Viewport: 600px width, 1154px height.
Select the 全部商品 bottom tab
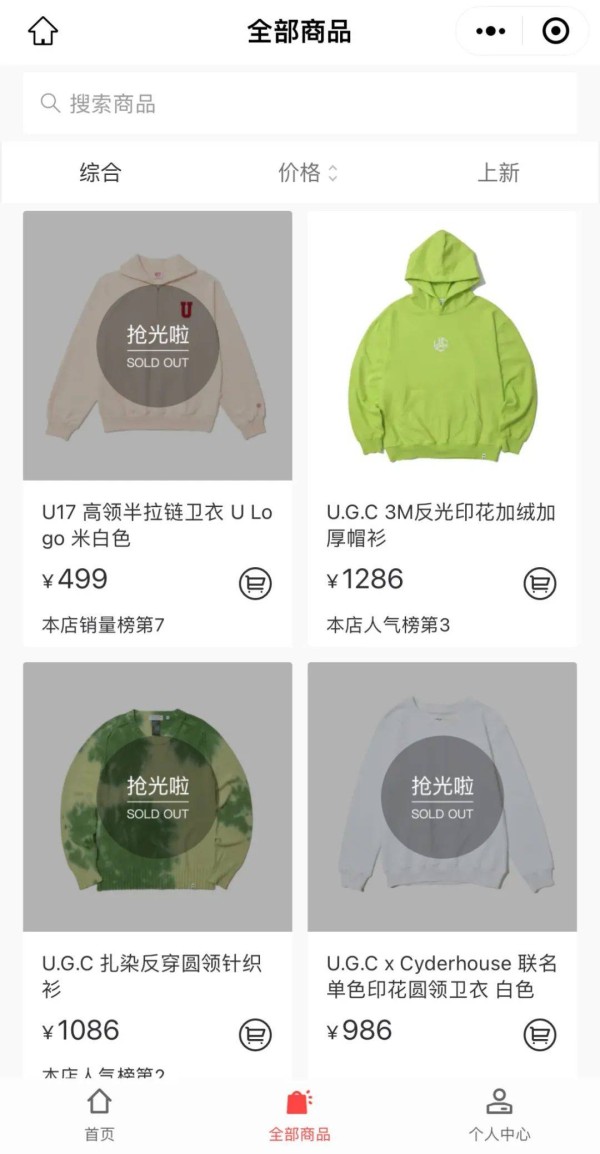coord(300,1115)
